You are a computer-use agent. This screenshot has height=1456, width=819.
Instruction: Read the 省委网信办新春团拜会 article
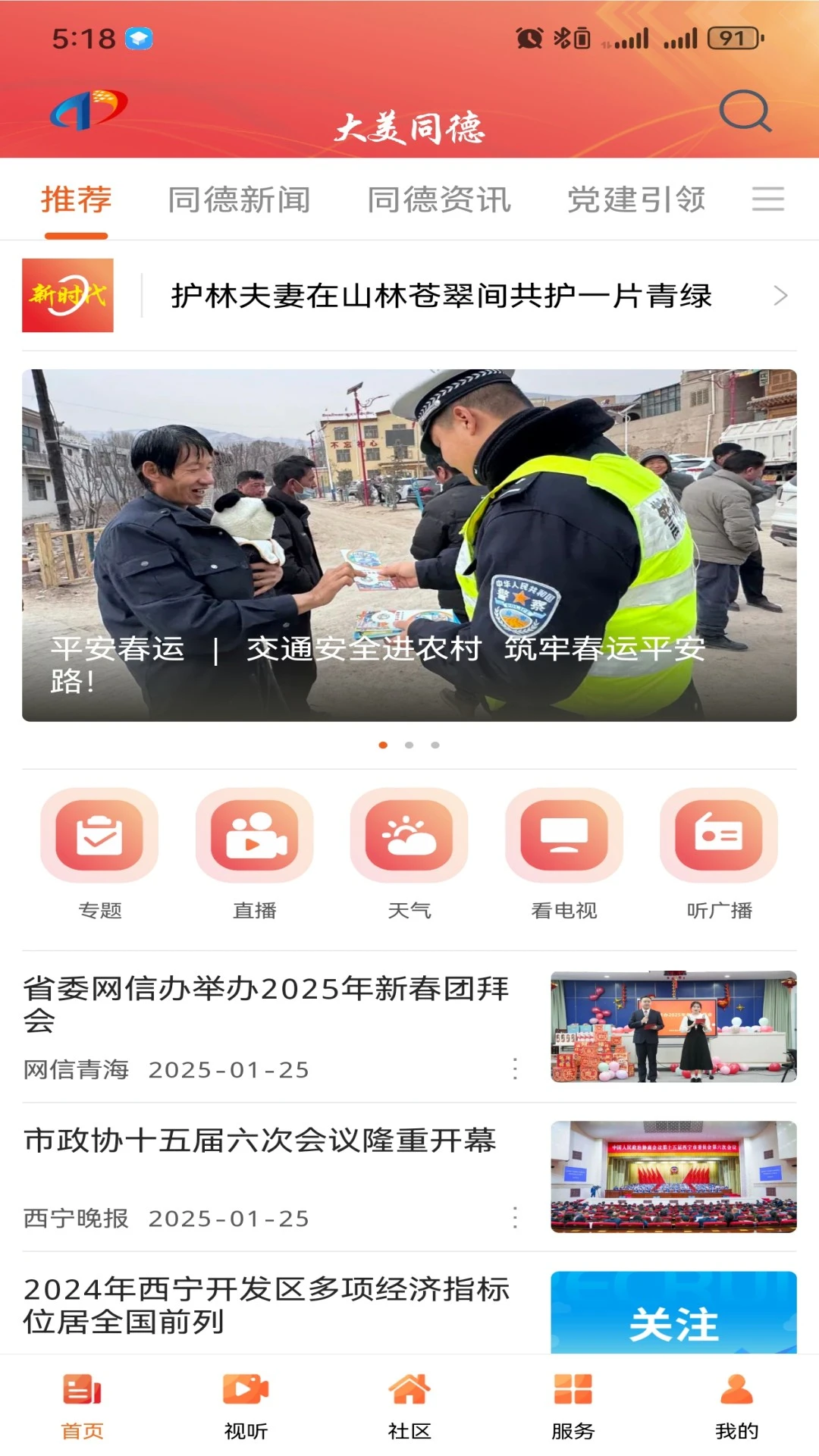265,1003
